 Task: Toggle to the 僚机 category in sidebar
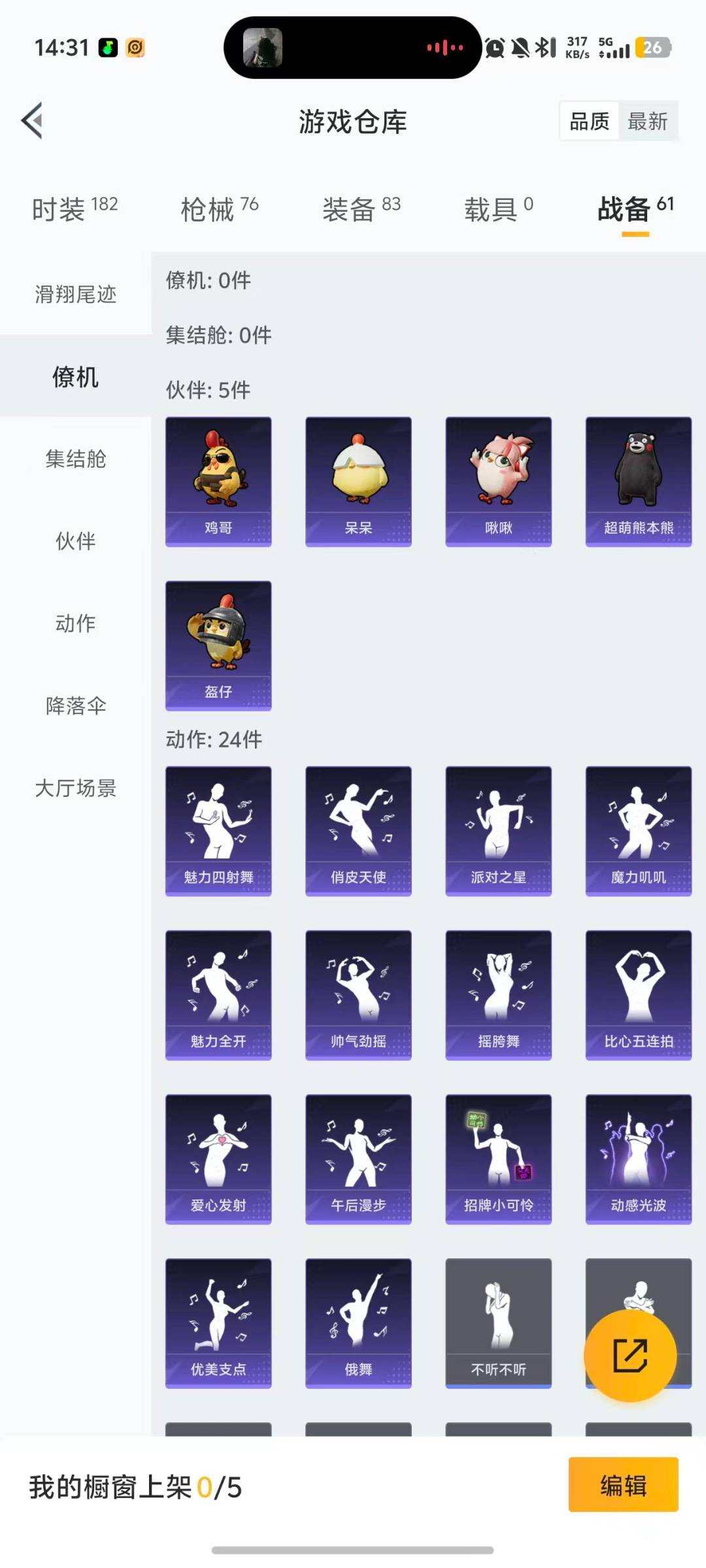[74, 378]
